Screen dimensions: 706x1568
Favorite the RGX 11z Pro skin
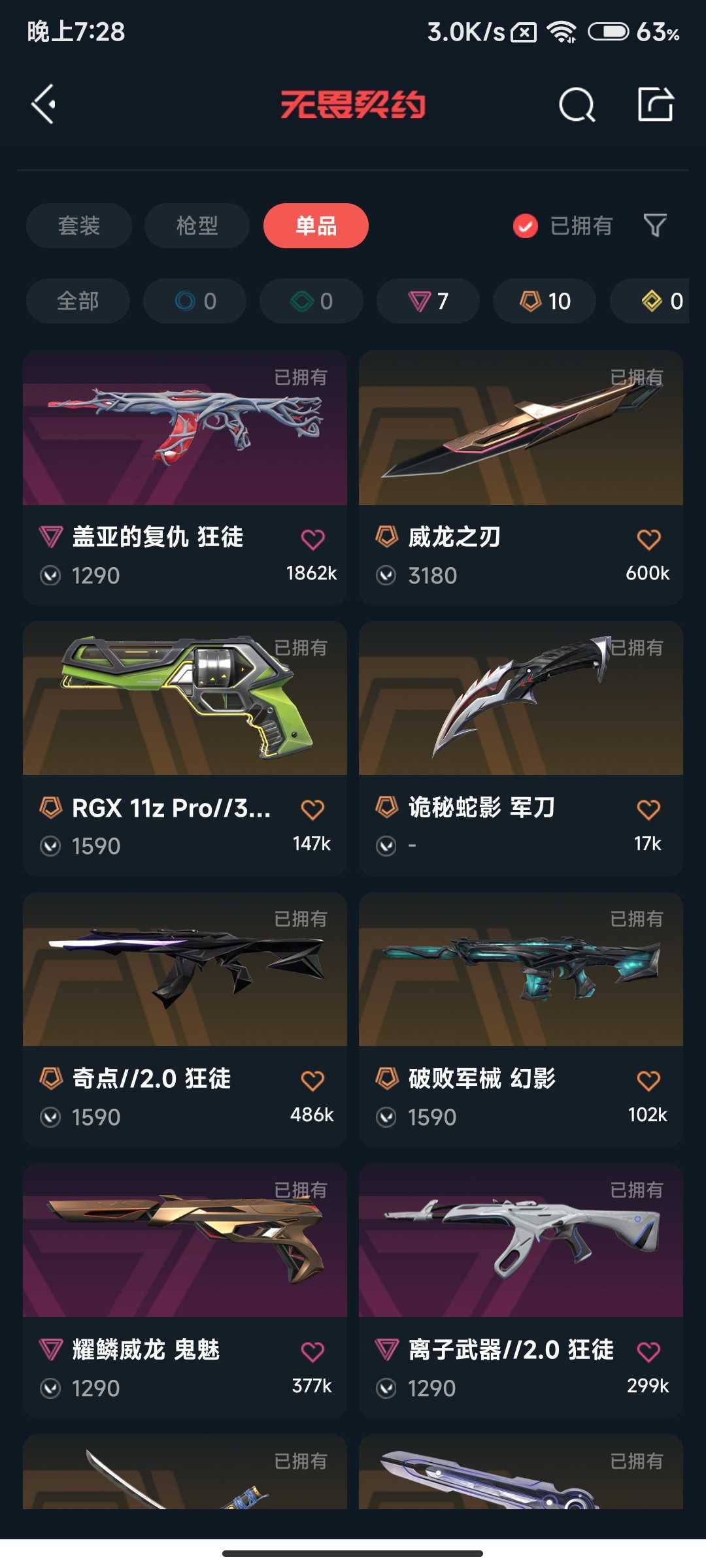[312, 809]
